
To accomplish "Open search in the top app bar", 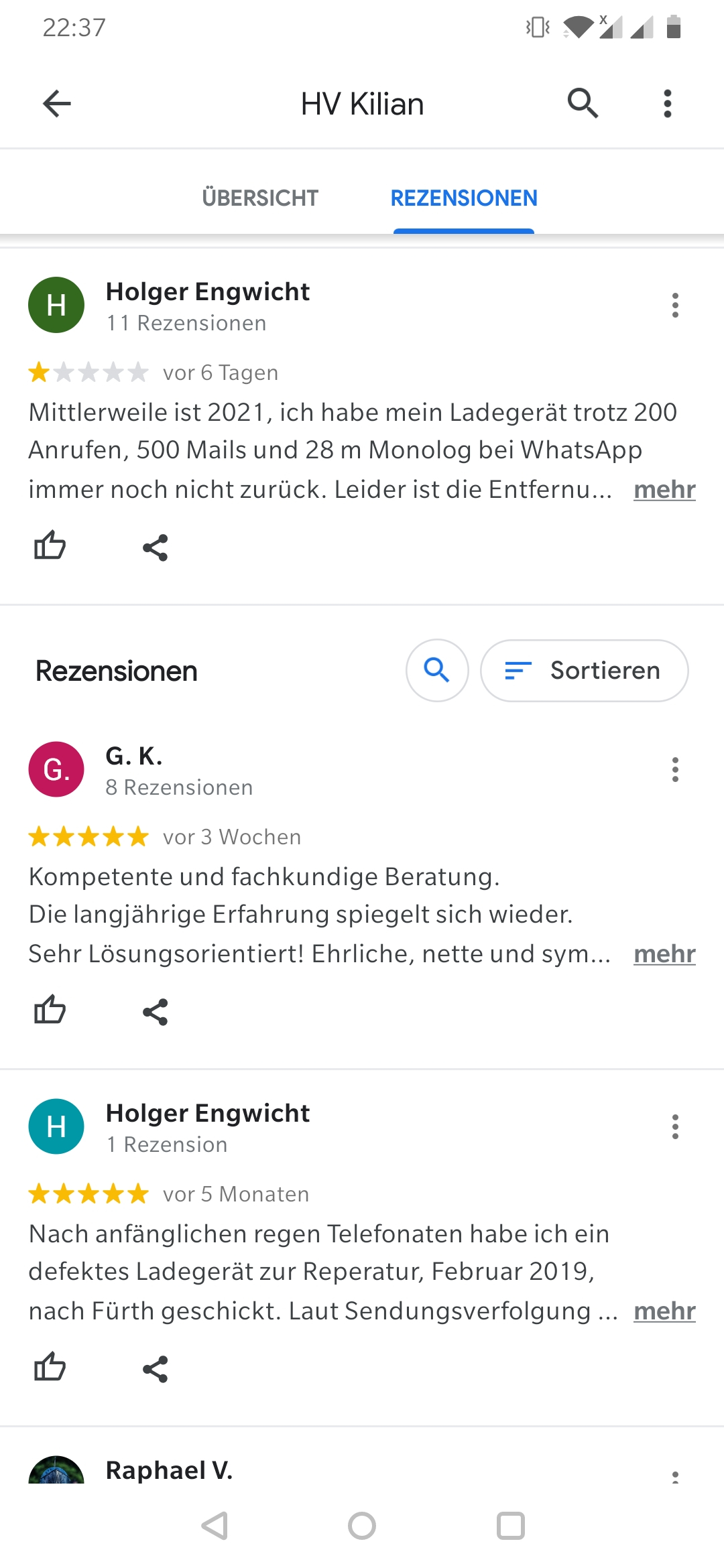I will coord(583,104).
